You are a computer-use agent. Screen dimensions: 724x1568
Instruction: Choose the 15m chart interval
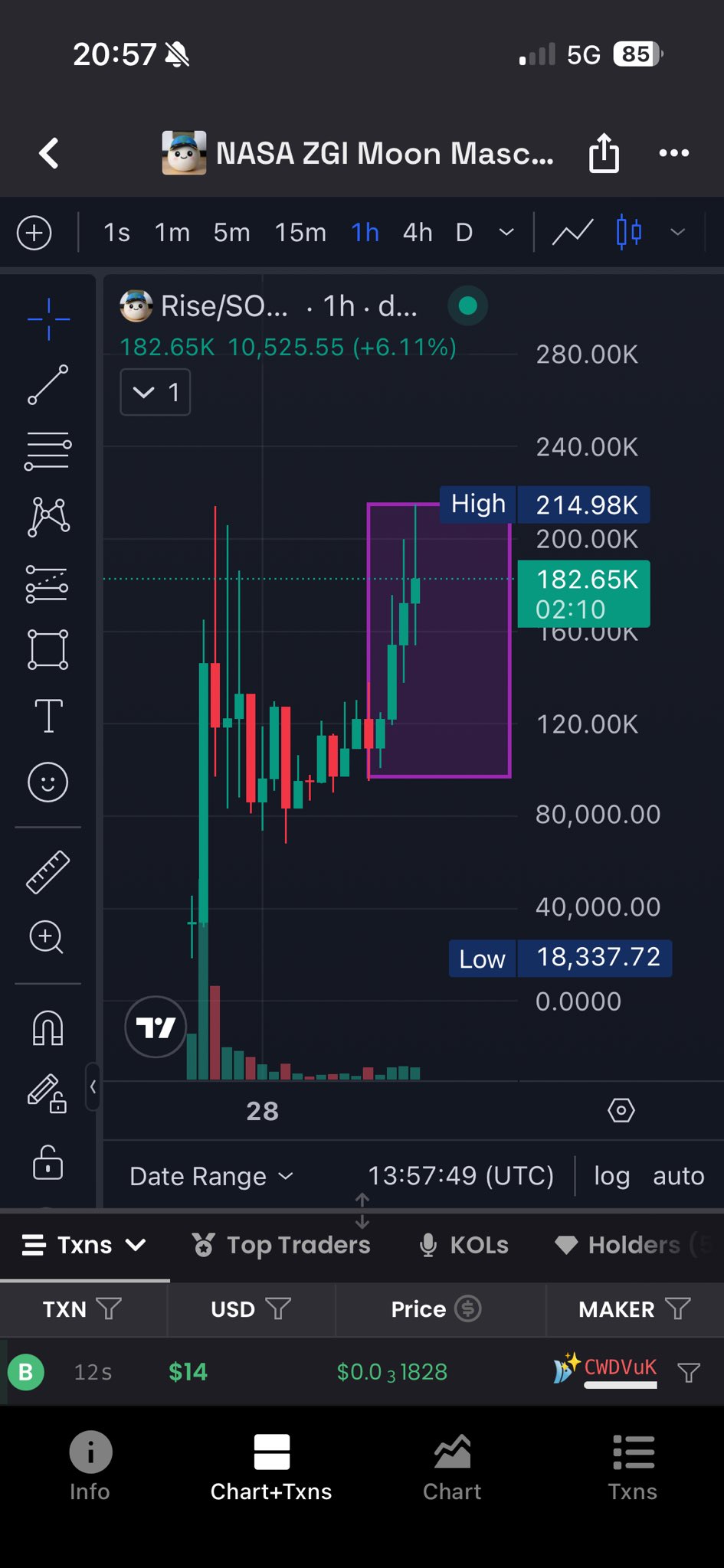tap(300, 233)
